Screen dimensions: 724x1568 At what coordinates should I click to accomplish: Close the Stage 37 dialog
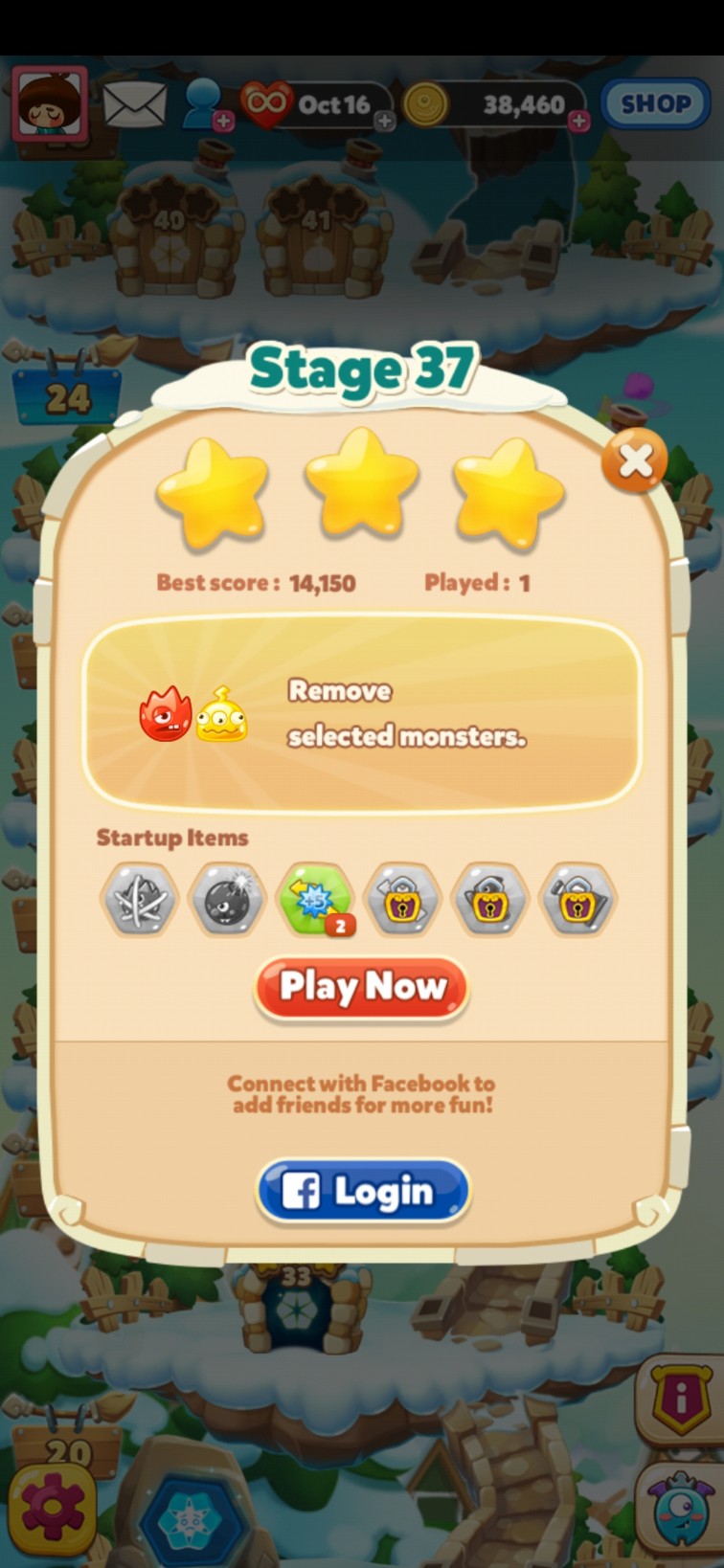pyautogui.click(x=634, y=461)
